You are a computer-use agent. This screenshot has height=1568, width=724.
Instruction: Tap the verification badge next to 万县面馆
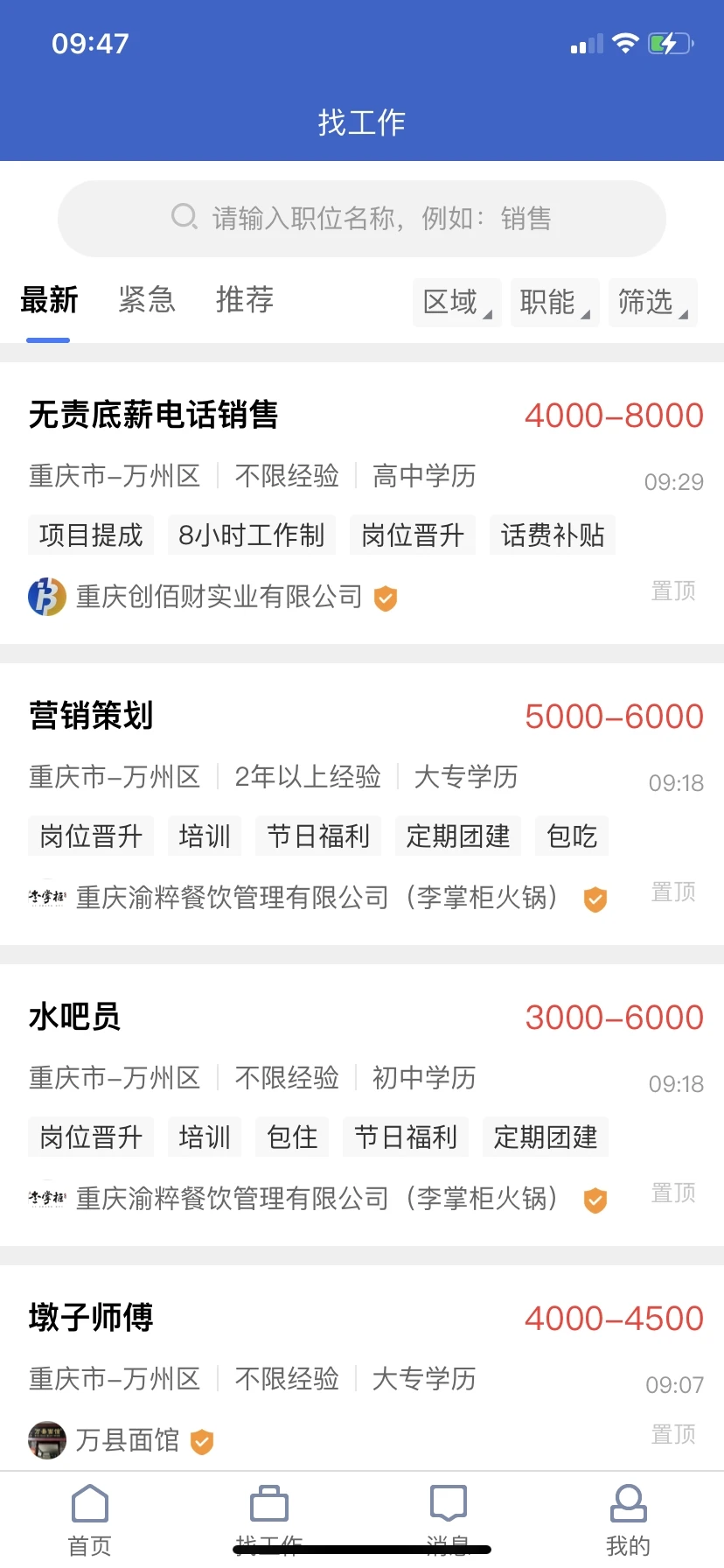pos(200,1440)
